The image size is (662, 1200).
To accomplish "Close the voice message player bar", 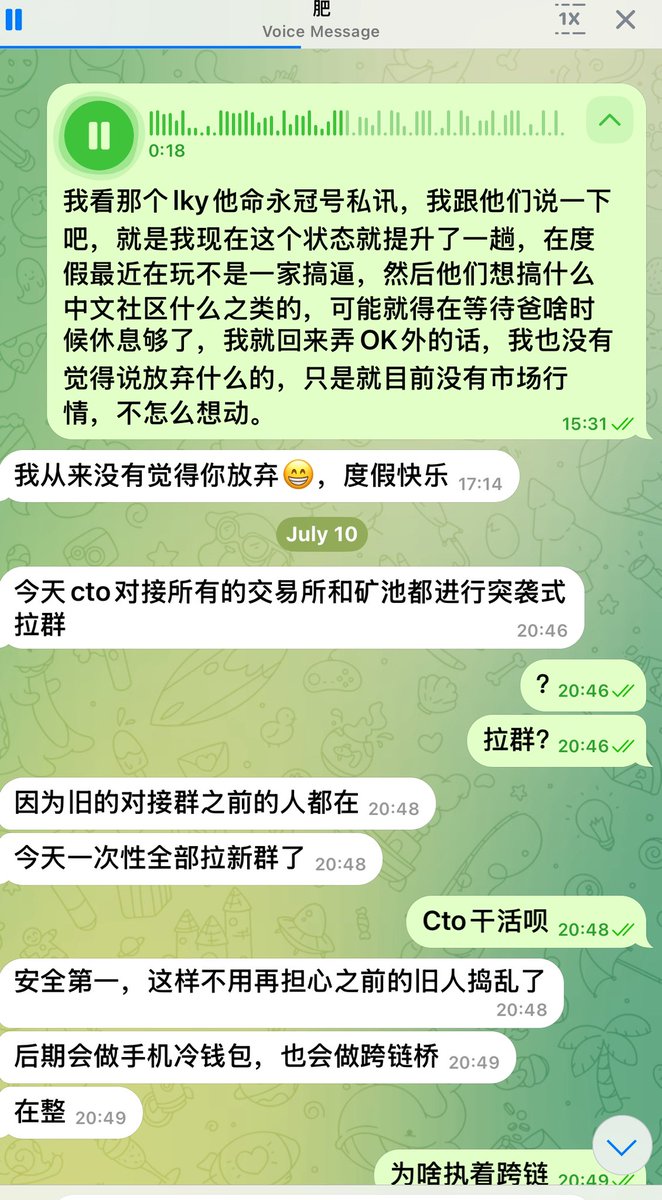I will (626, 19).
